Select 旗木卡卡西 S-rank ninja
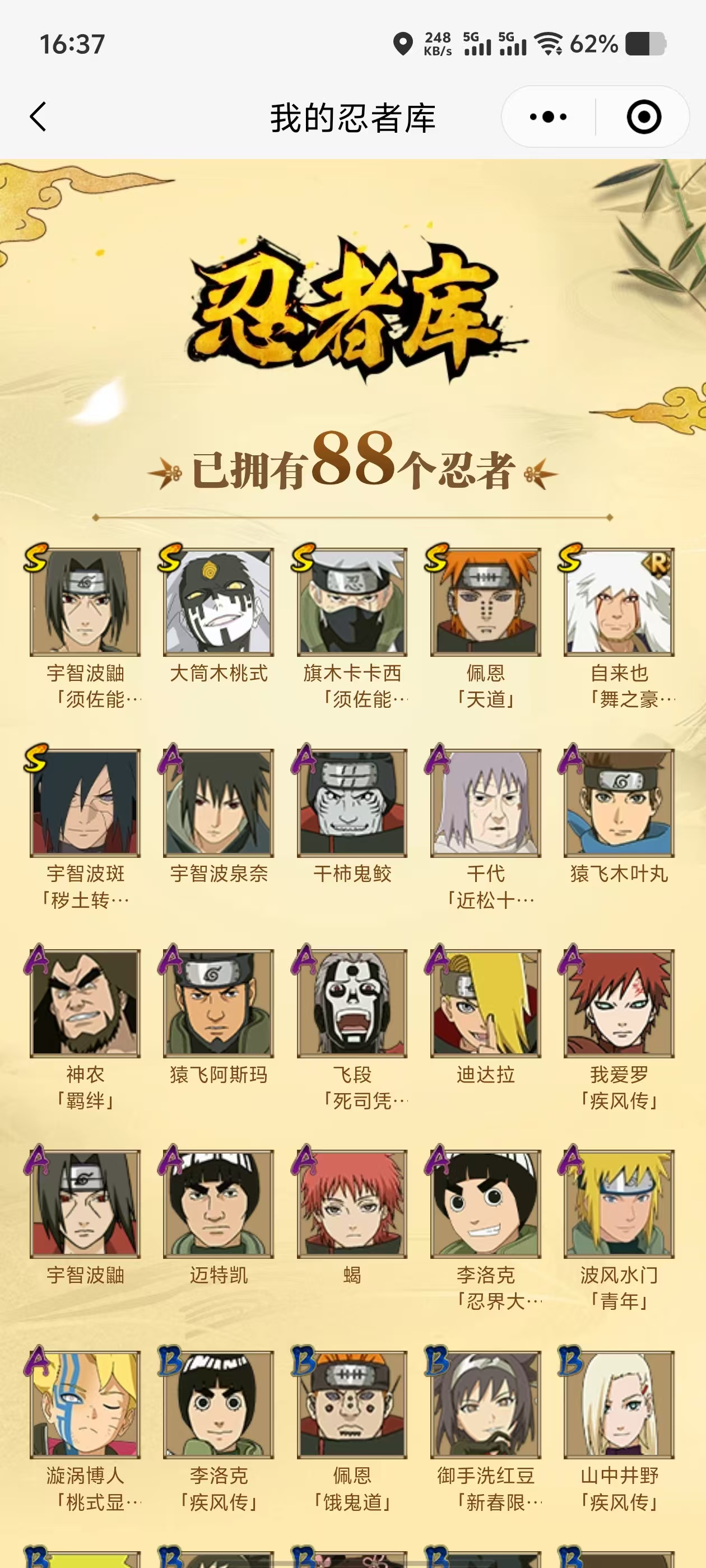 tap(351, 602)
